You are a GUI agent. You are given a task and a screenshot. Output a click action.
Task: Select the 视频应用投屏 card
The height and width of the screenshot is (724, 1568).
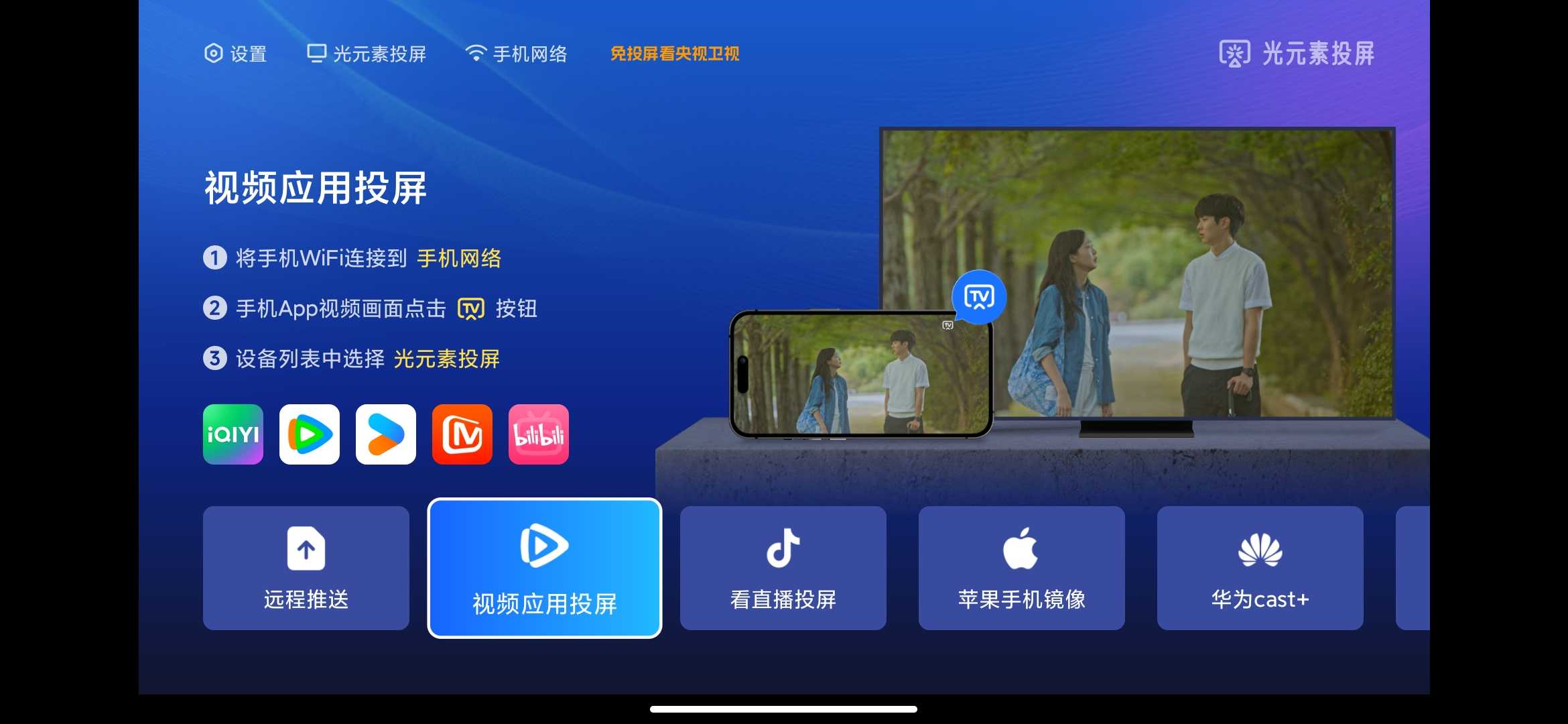point(544,568)
